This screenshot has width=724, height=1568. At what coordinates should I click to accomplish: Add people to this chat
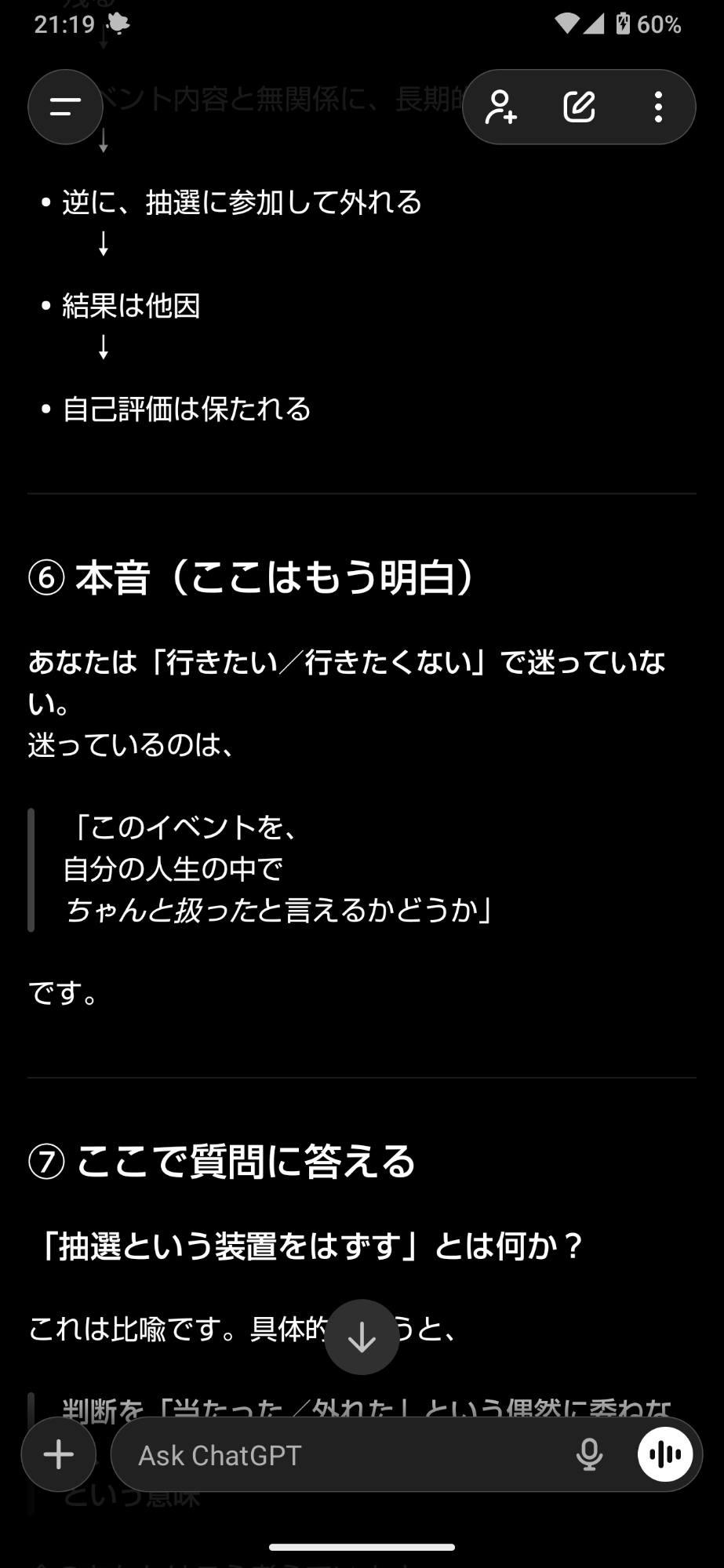(501, 107)
